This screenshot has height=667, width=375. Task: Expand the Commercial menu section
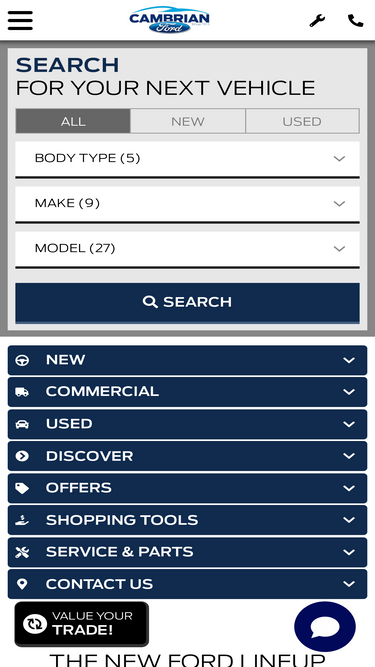point(188,392)
